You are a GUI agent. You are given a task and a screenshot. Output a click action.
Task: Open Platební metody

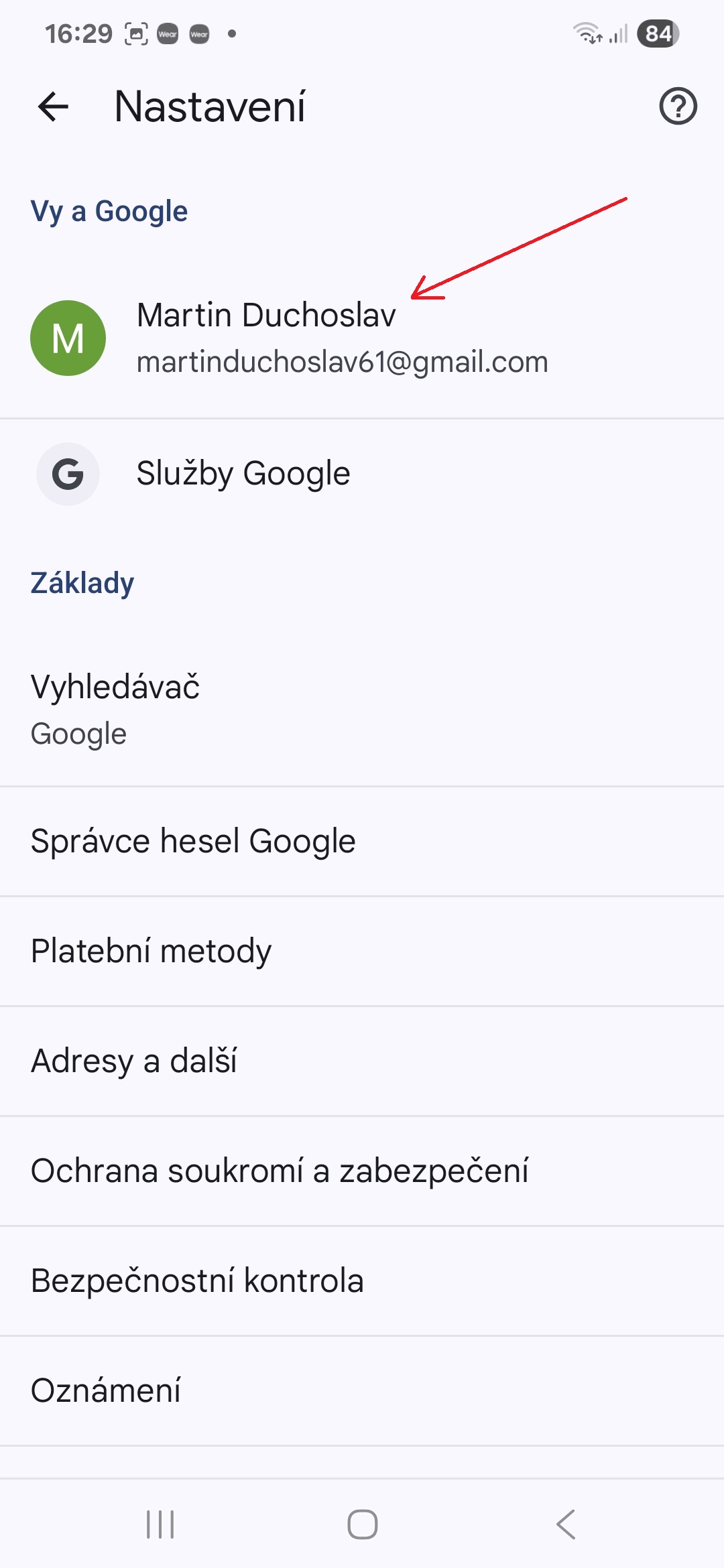point(362,952)
